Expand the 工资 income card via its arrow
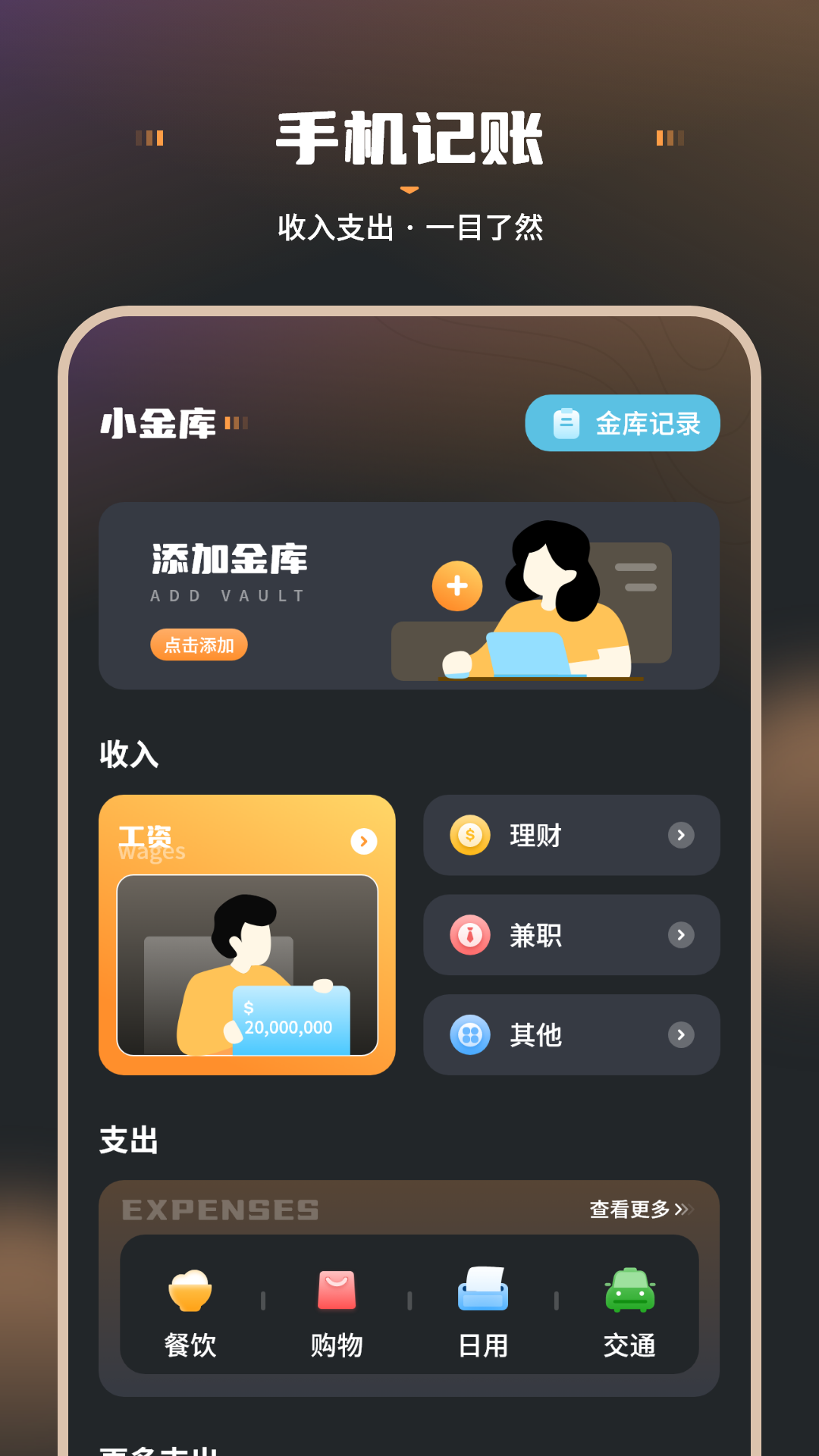 pyautogui.click(x=363, y=842)
